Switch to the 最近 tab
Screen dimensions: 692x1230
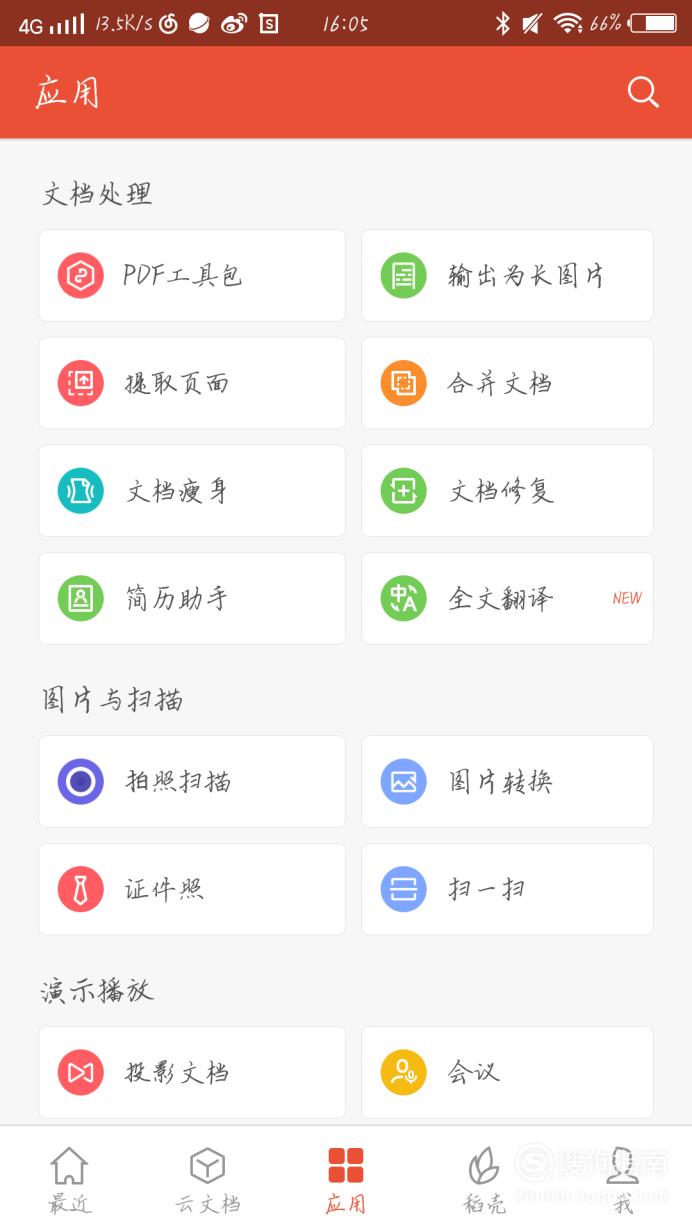pos(69,1179)
